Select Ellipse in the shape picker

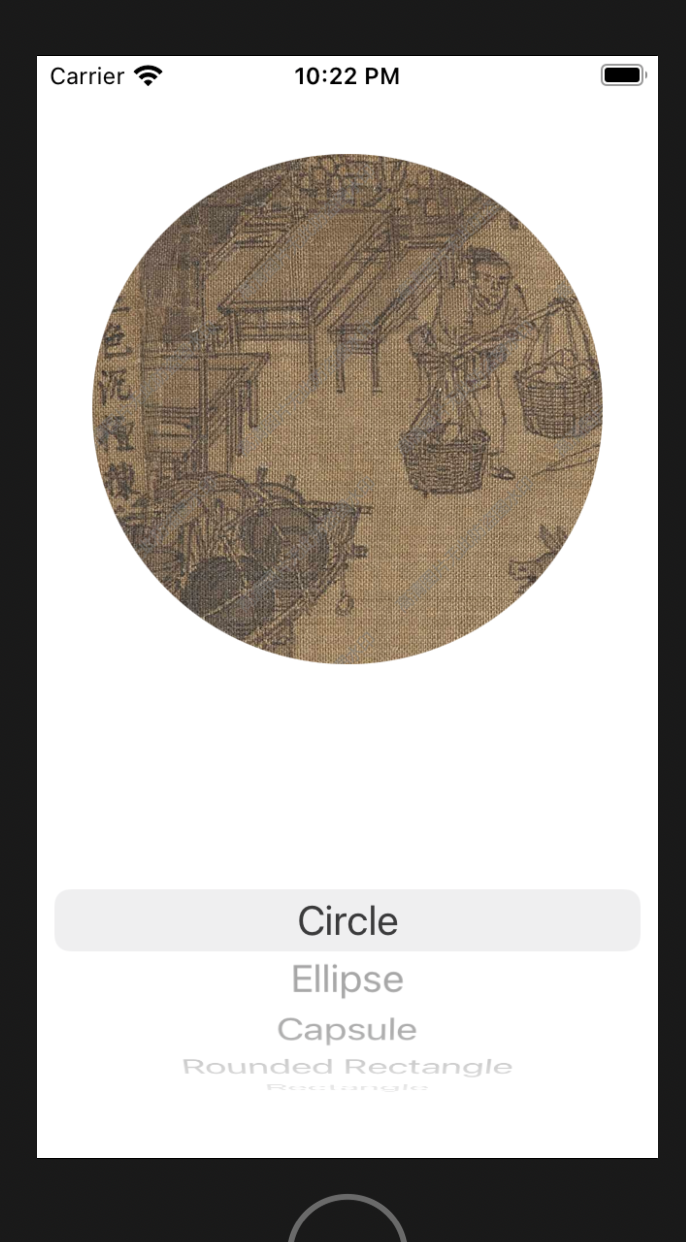pos(347,979)
